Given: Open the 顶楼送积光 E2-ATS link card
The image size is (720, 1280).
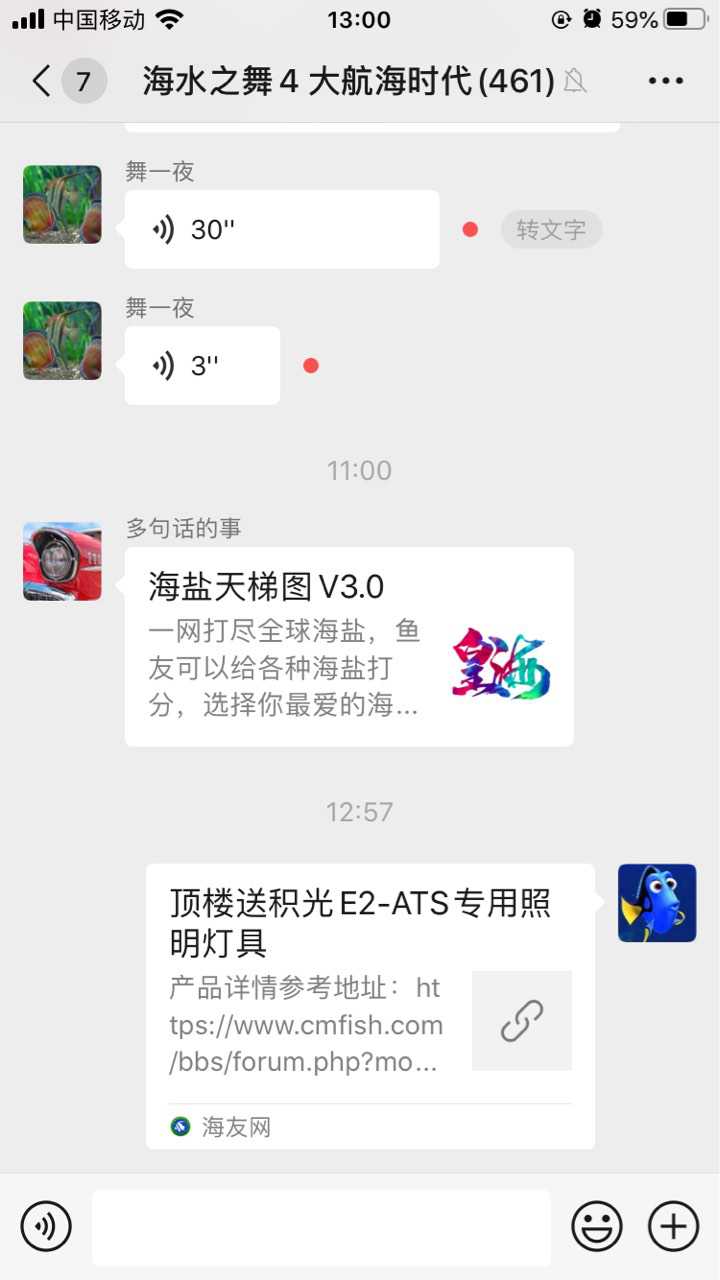Looking at the screenshot, I should pos(370,1005).
